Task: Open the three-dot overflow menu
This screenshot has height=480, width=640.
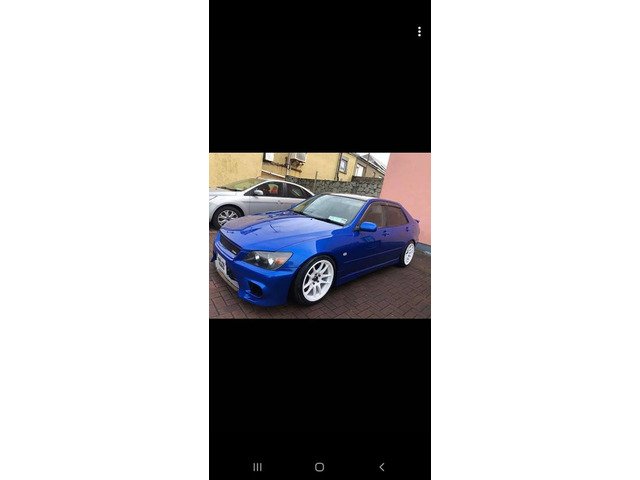Action: [419, 32]
